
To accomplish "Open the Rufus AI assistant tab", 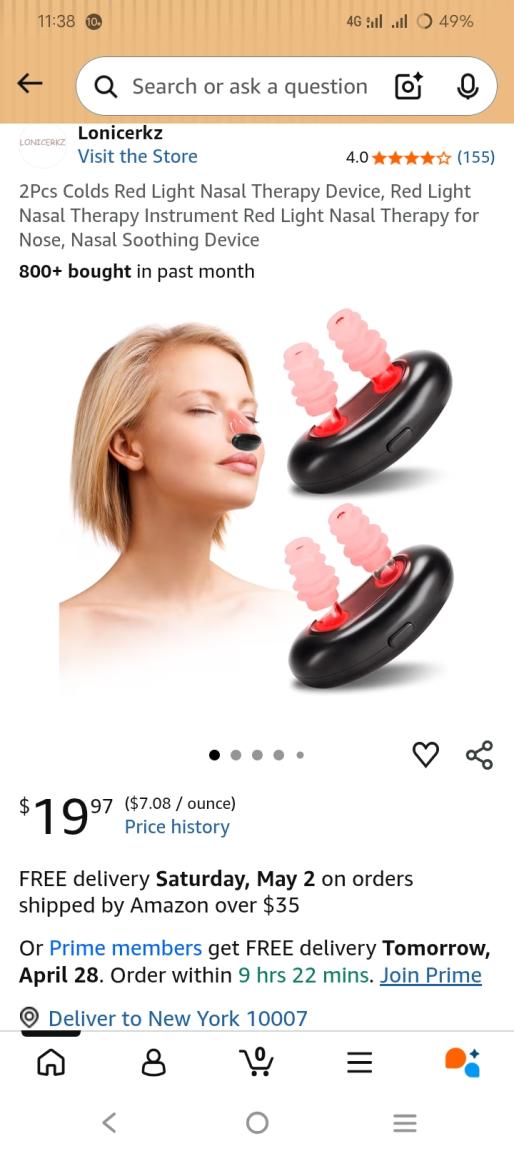I will point(463,1061).
